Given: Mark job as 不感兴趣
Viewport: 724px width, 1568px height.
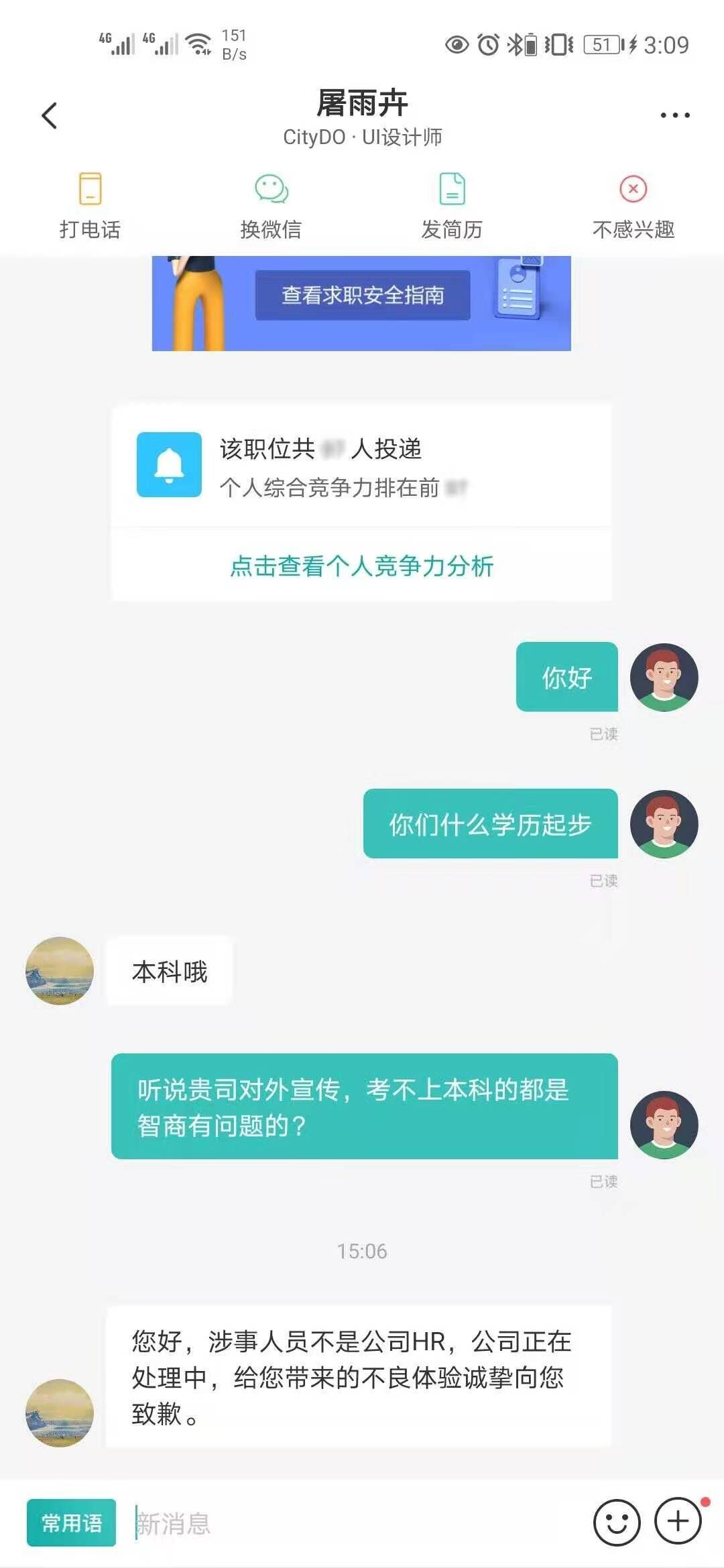Looking at the screenshot, I should pos(633,205).
